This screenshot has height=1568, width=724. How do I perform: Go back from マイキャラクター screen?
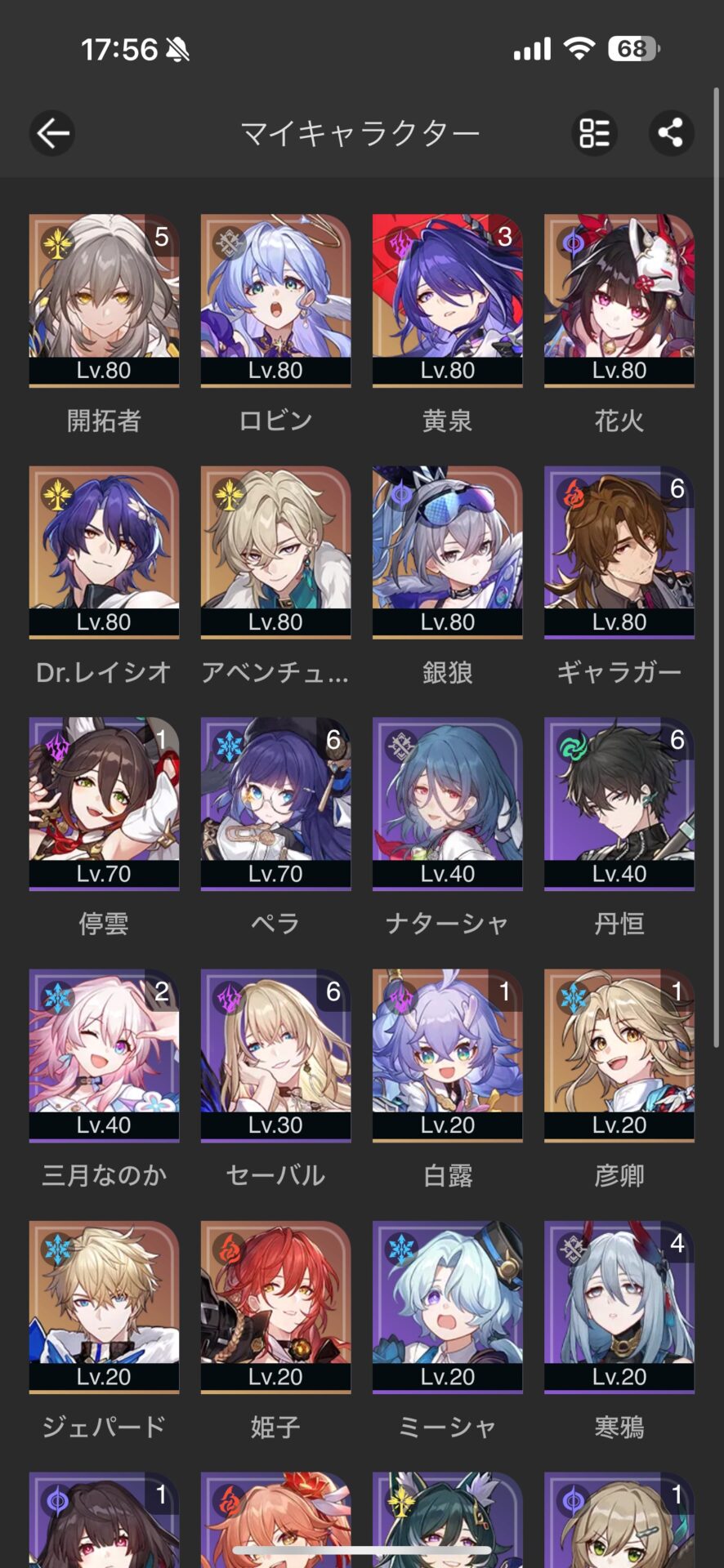click(x=53, y=133)
